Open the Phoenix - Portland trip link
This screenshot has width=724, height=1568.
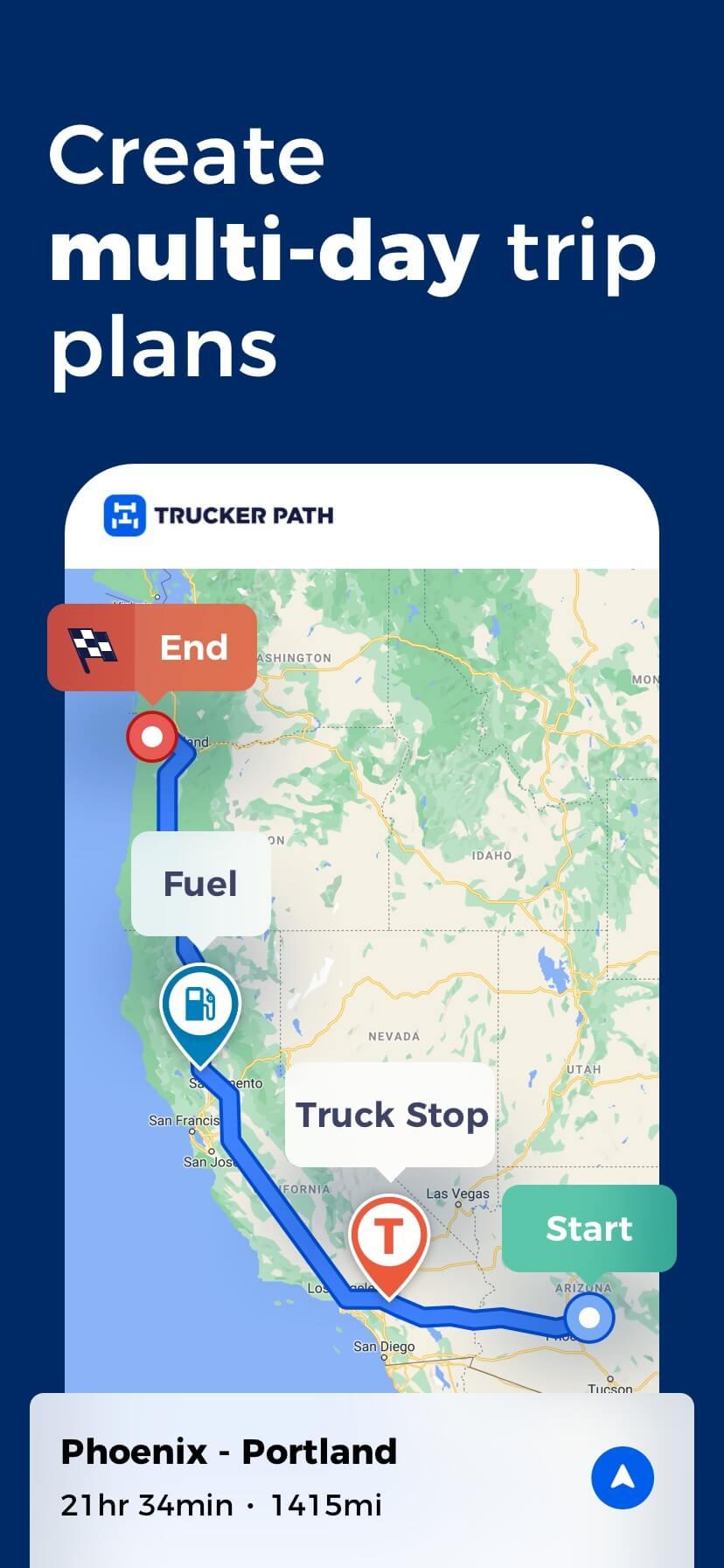228,1451
